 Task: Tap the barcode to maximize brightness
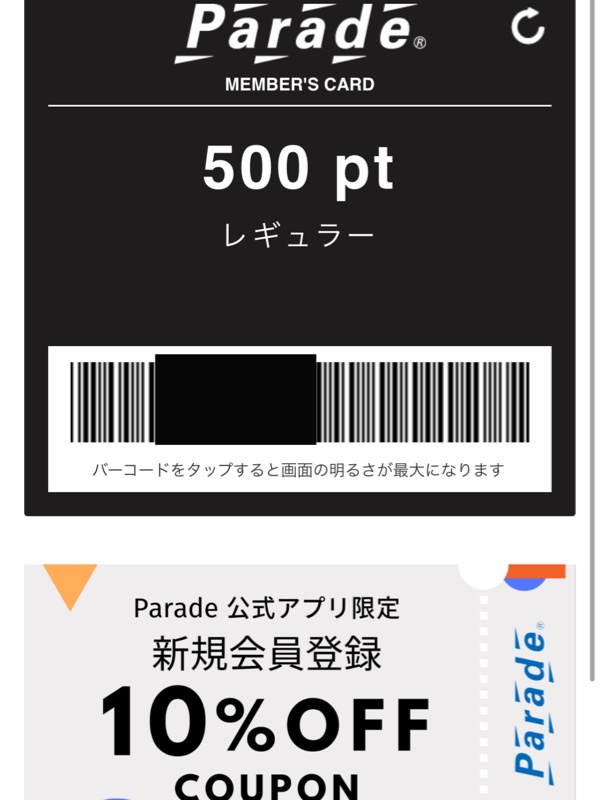[299, 402]
